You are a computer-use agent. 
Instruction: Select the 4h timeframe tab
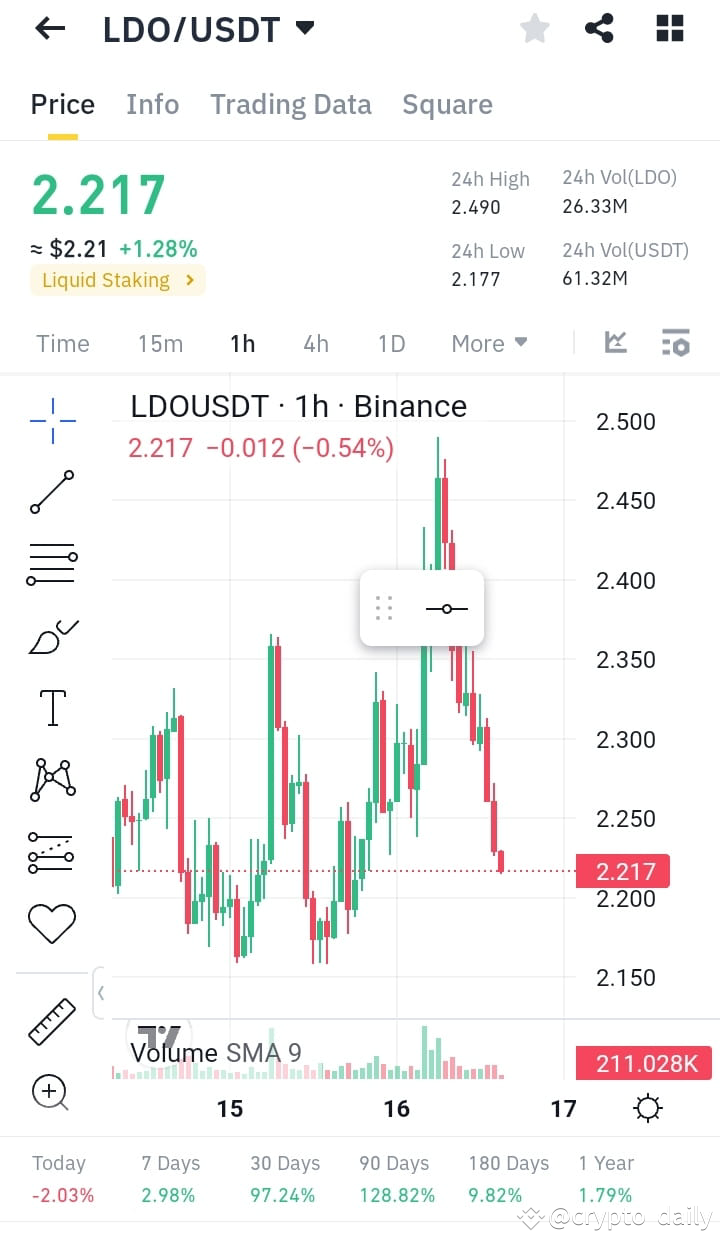pyautogui.click(x=315, y=343)
